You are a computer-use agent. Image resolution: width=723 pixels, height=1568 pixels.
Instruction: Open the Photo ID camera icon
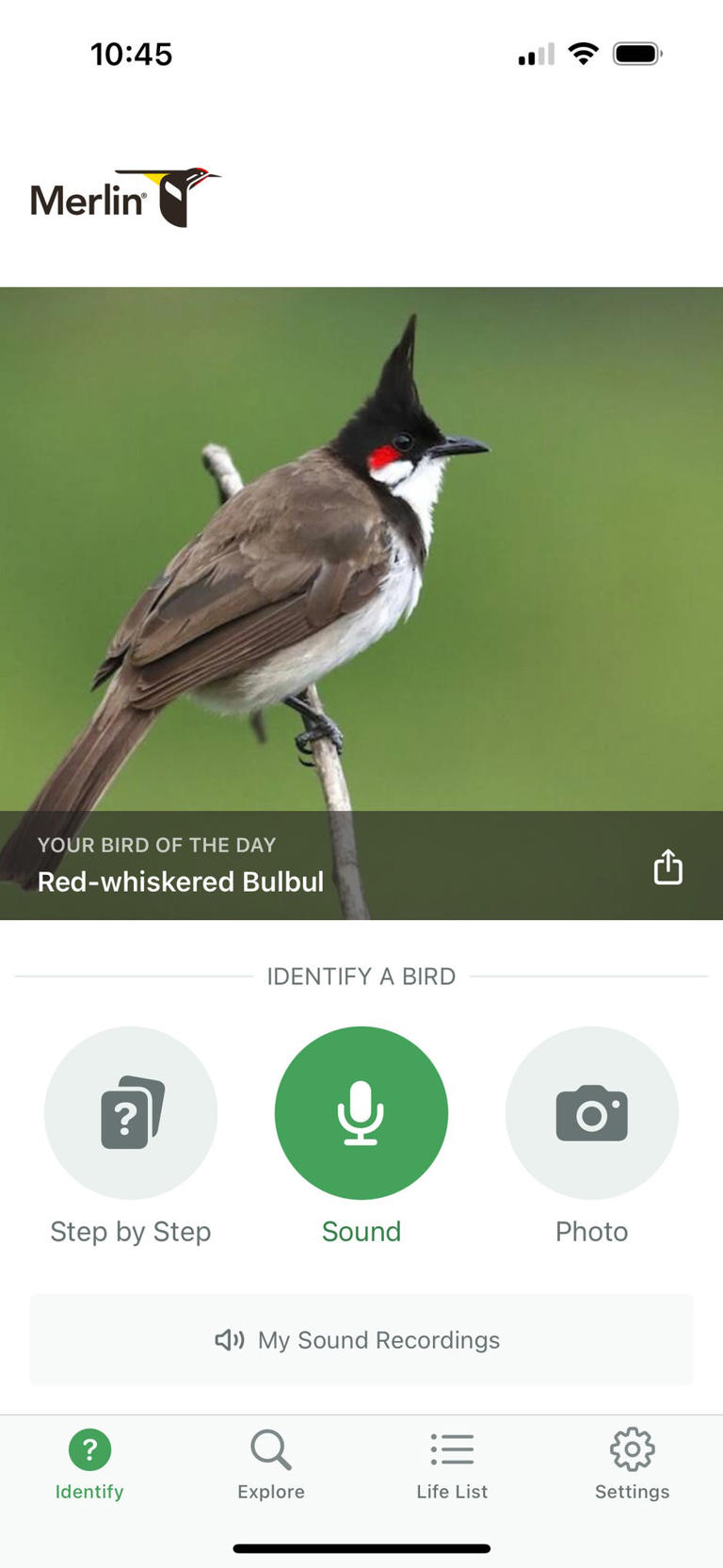point(591,1112)
